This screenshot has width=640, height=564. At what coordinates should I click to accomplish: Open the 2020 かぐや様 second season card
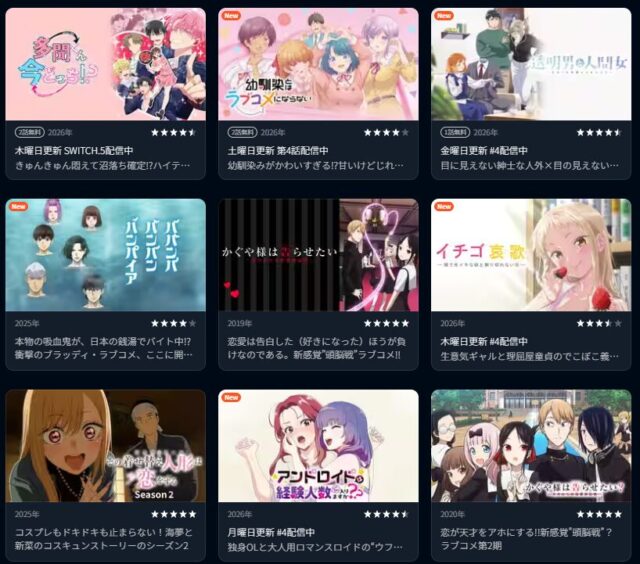click(x=531, y=446)
